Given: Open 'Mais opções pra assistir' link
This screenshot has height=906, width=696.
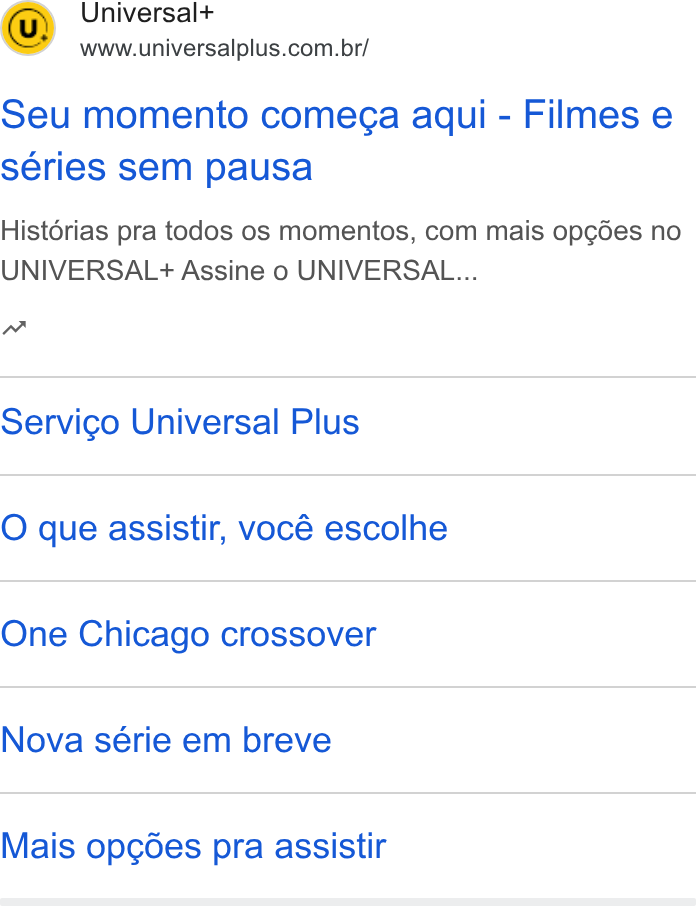Looking at the screenshot, I should pos(193,847).
